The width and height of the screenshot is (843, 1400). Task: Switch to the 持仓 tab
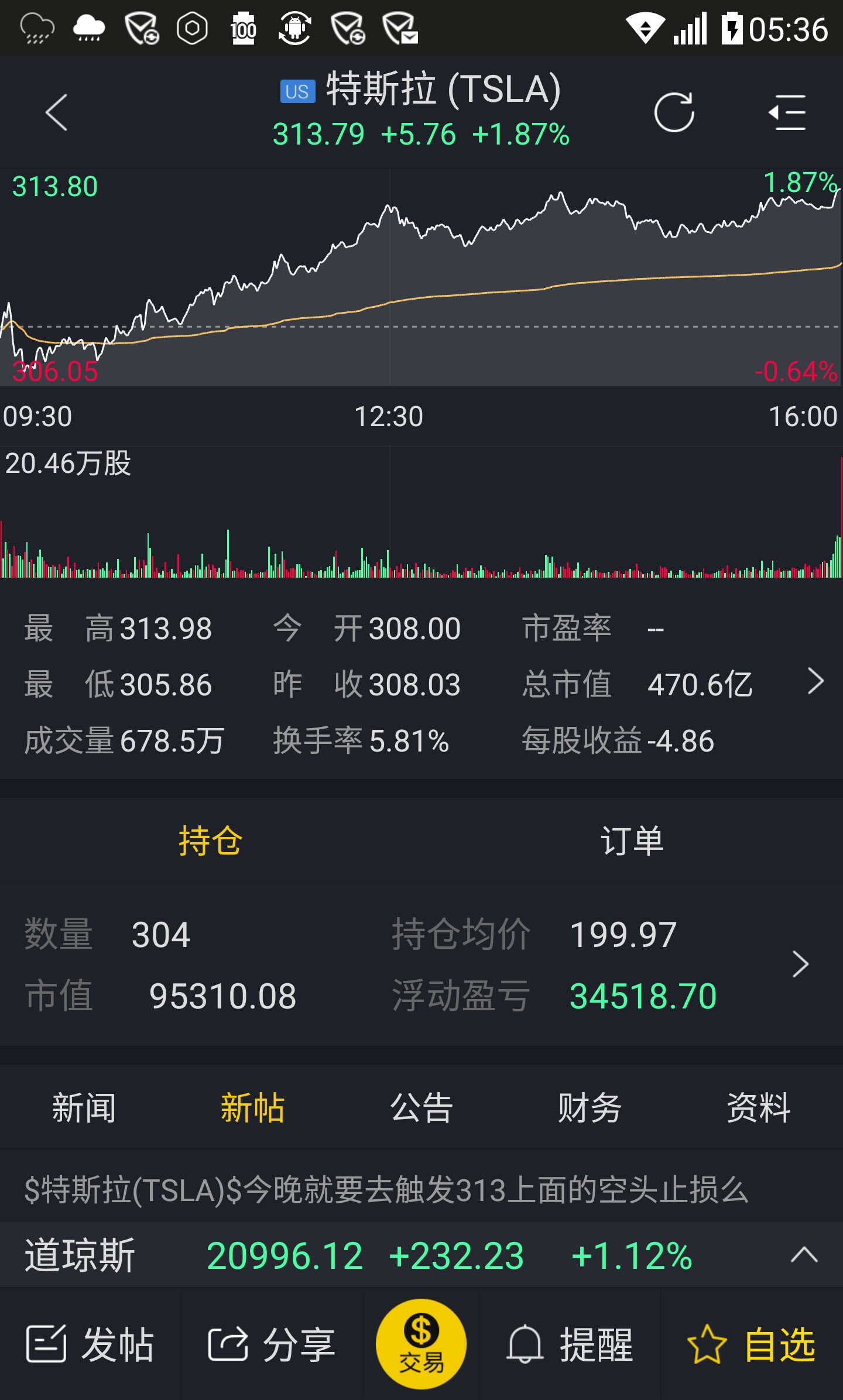(210, 841)
